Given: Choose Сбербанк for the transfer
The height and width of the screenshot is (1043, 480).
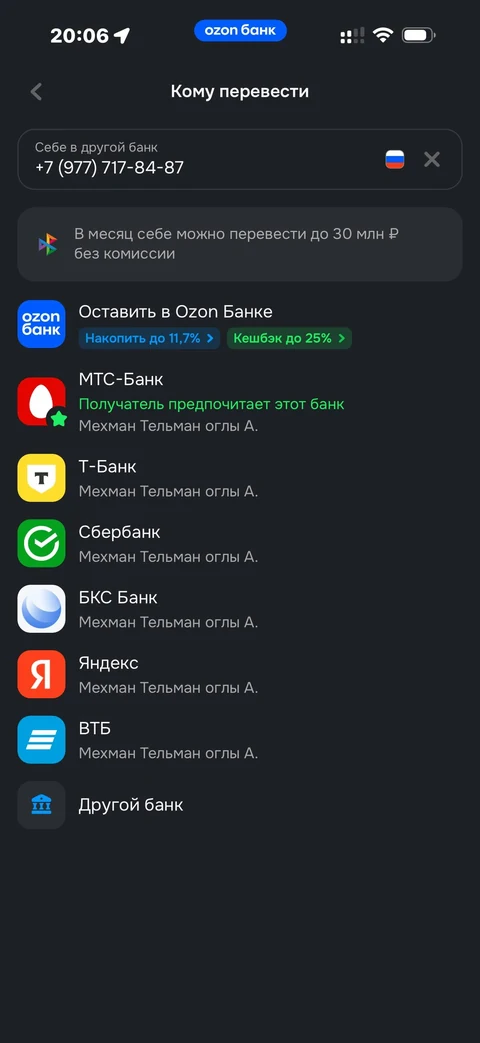Looking at the screenshot, I should coord(239,543).
